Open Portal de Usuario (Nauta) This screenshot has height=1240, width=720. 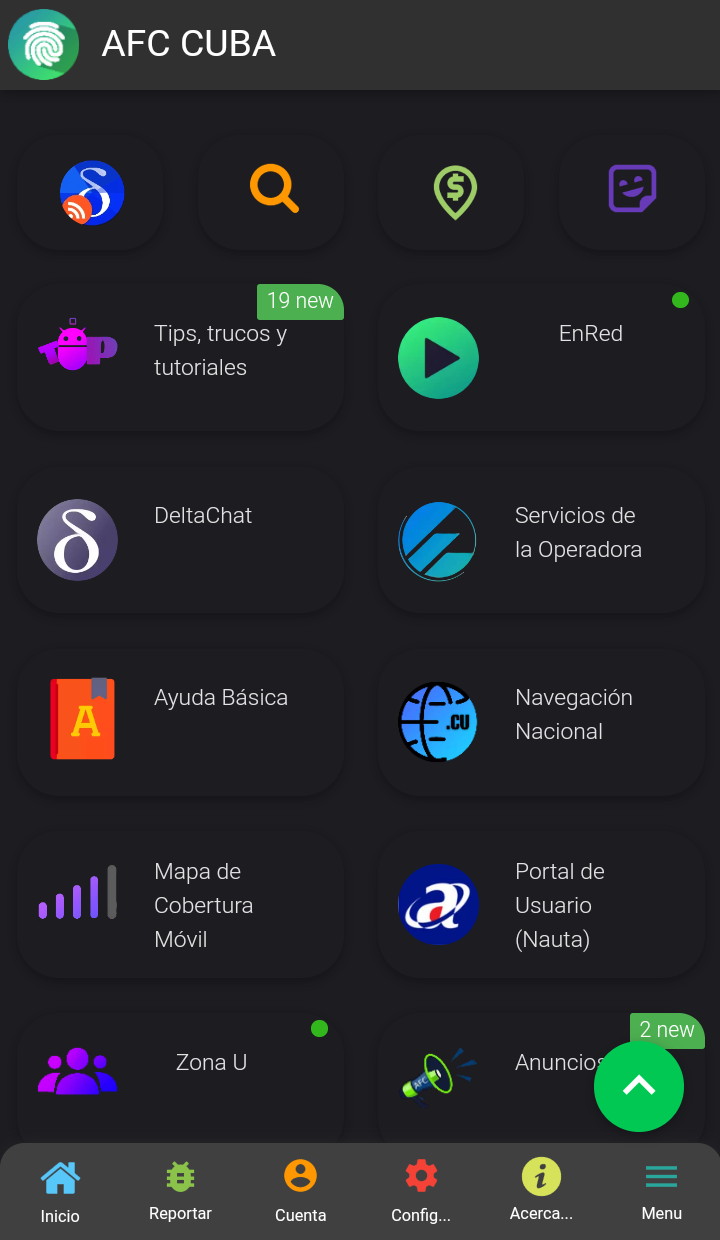click(x=541, y=904)
